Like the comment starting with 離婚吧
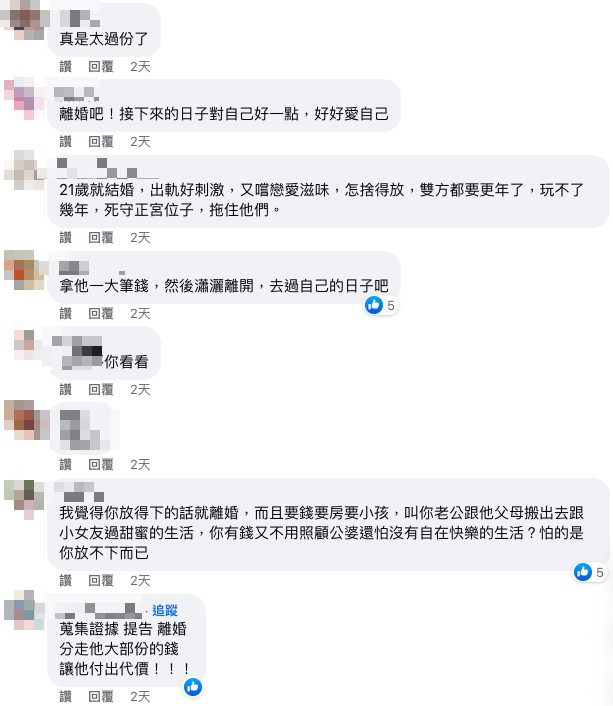The image size is (613, 706). (x=66, y=142)
